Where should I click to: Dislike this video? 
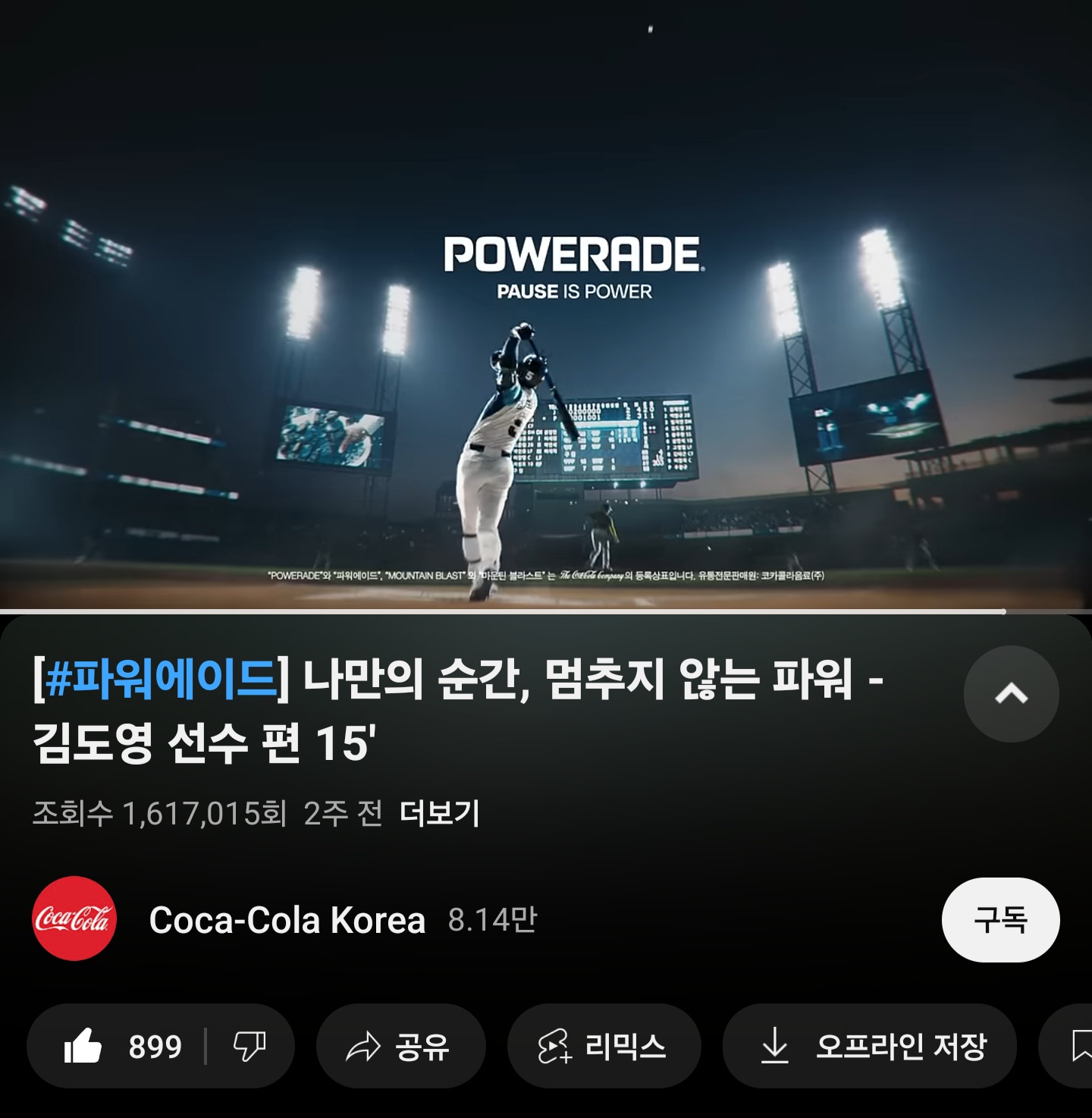(249, 1047)
